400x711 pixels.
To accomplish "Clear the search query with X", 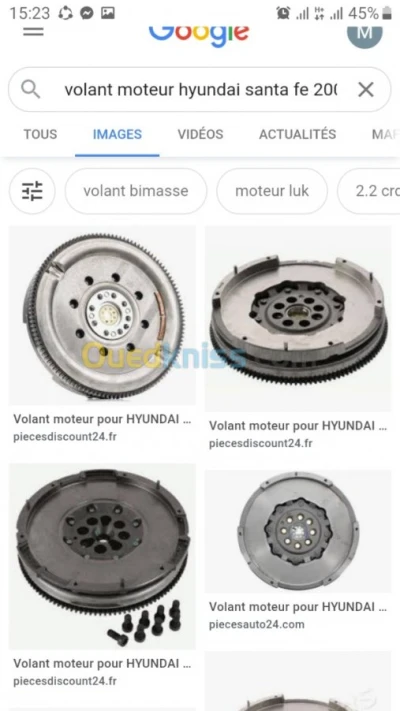I will coord(366,90).
